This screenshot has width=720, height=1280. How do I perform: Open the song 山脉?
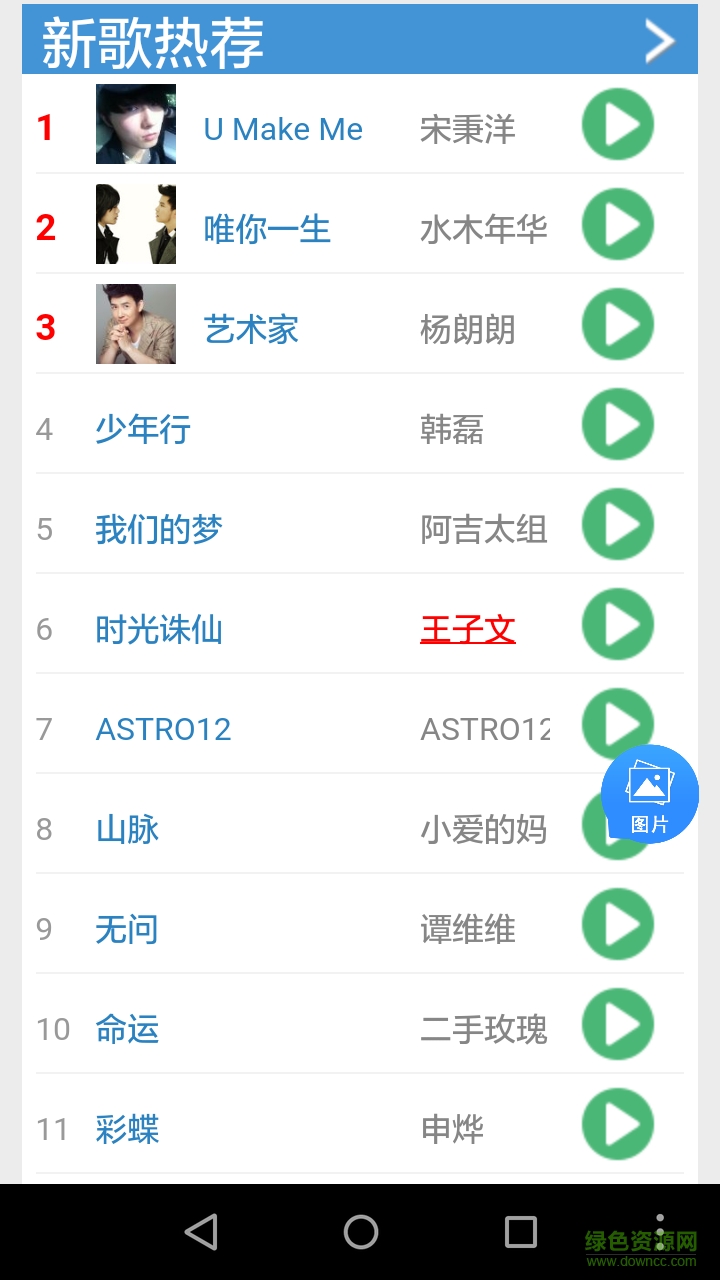point(127,829)
